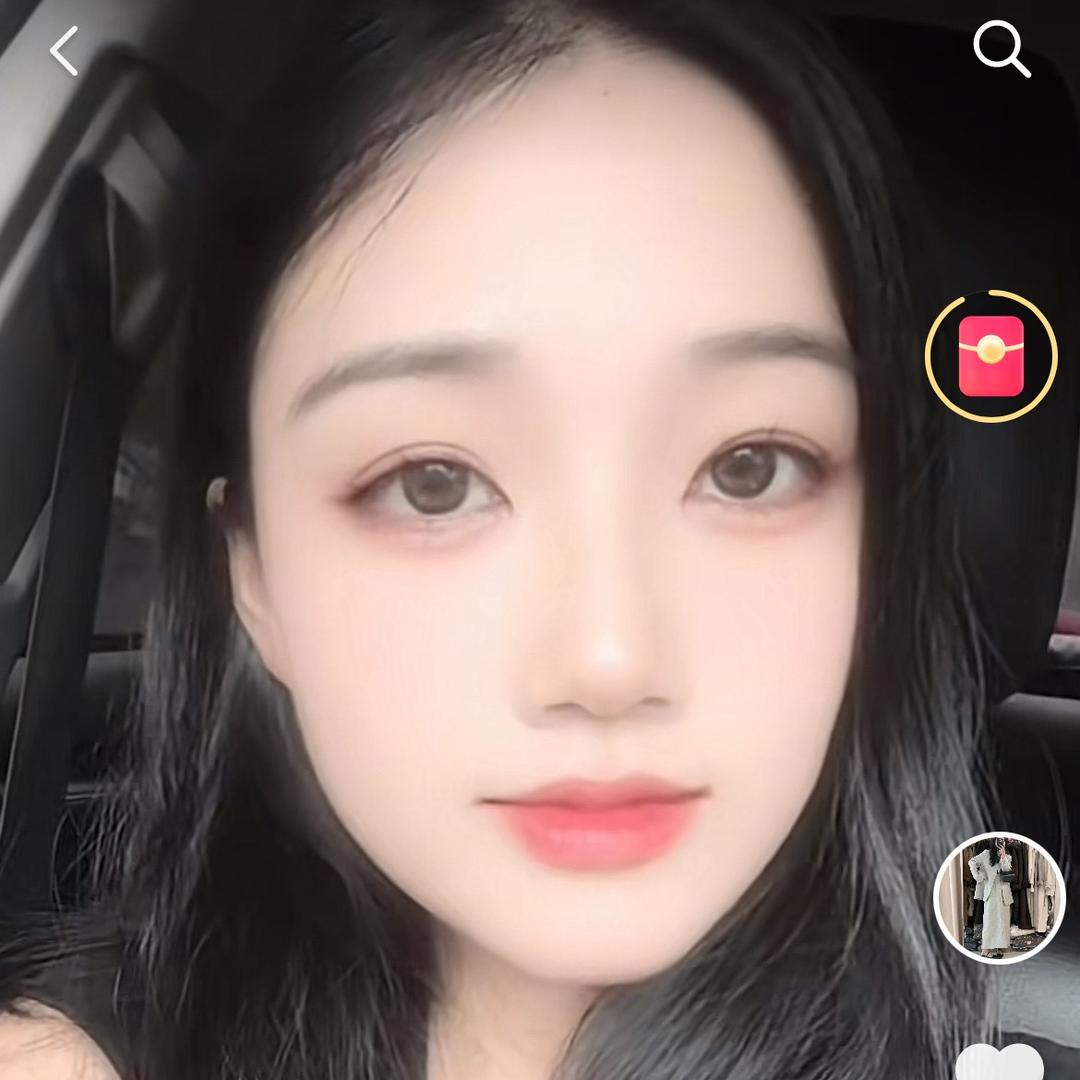This screenshot has width=1080, height=1080.
Task: Open the creator's round avatar thumbnail
Action: click(x=999, y=897)
